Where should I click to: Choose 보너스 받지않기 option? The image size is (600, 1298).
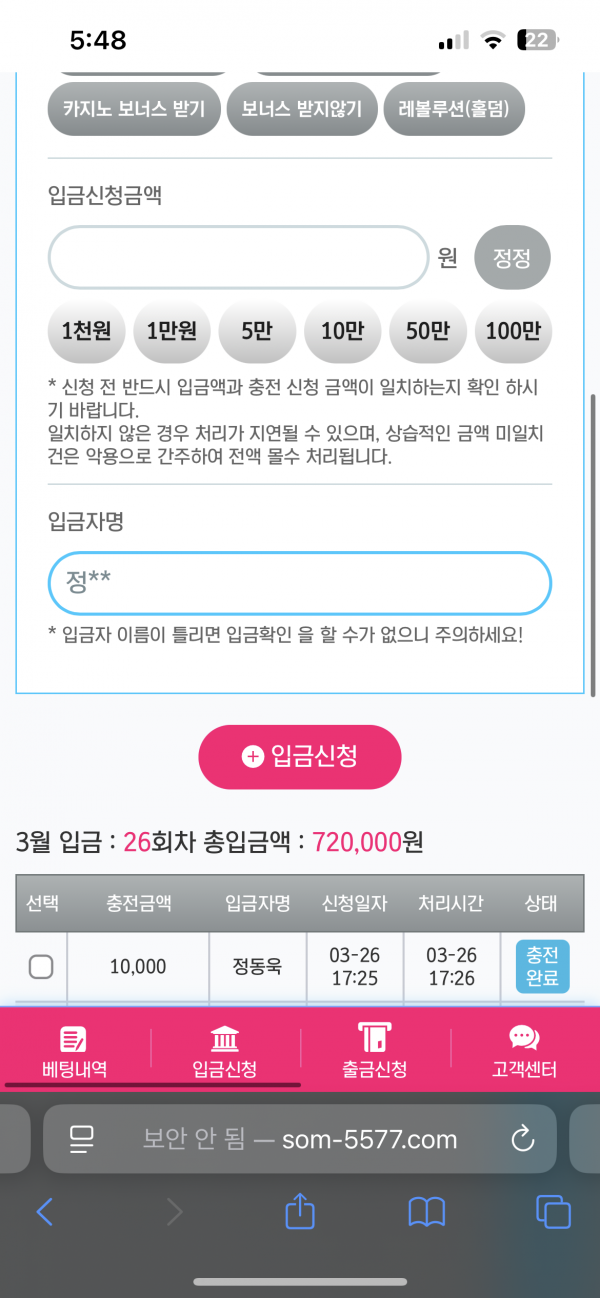[301, 109]
